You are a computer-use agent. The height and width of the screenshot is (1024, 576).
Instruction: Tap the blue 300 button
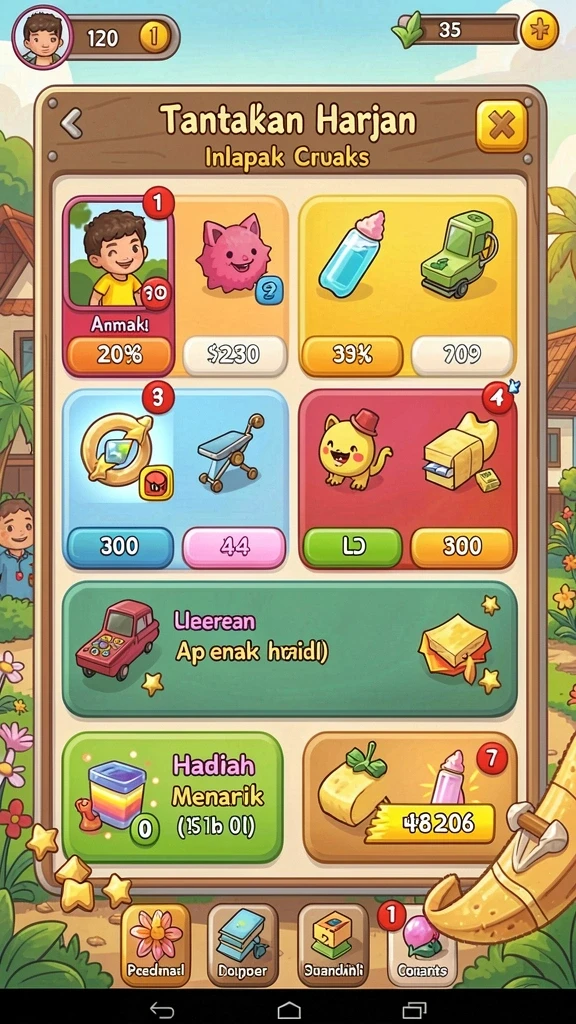coord(120,547)
